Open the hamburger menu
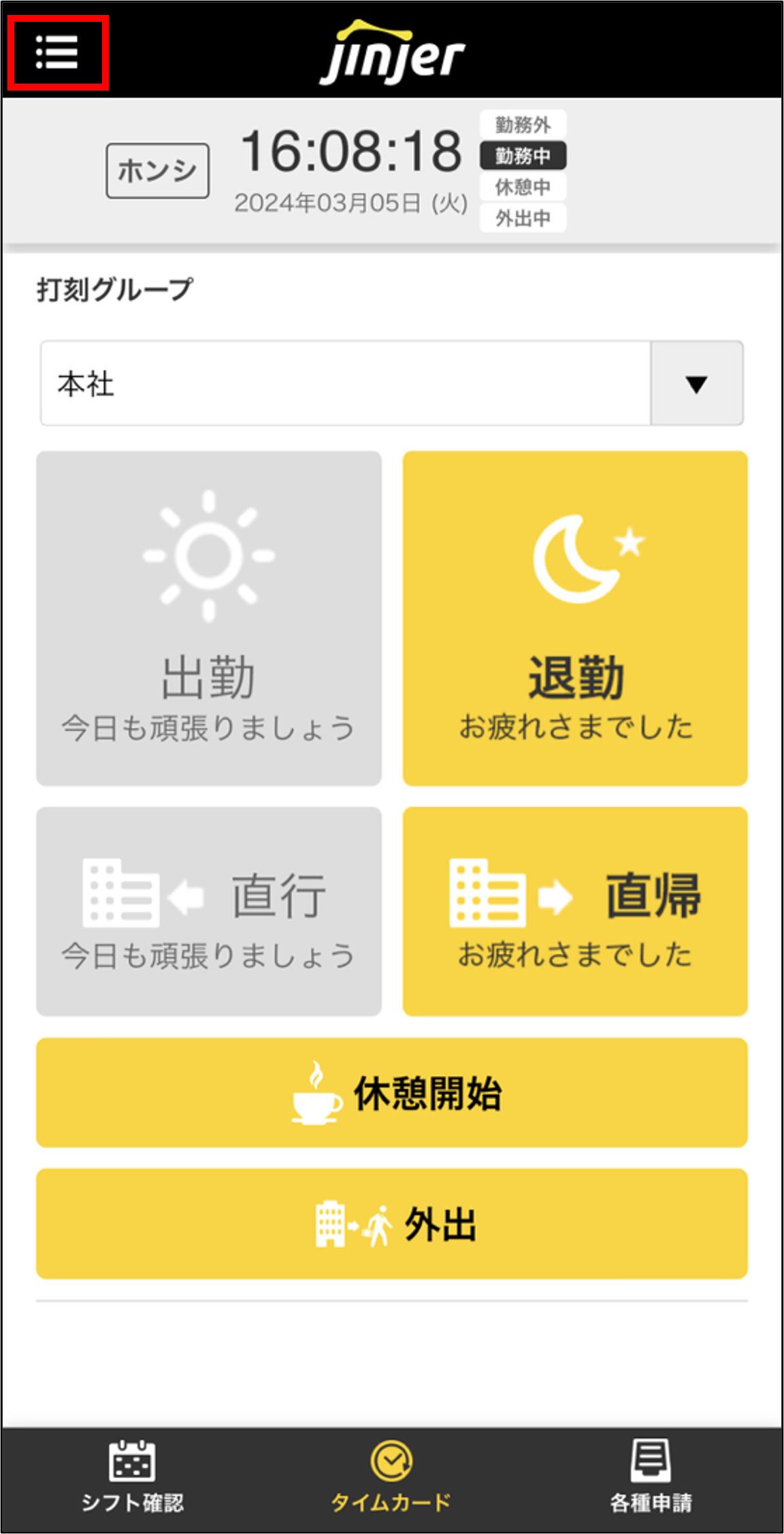This screenshot has width=784, height=1534. [56, 53]
